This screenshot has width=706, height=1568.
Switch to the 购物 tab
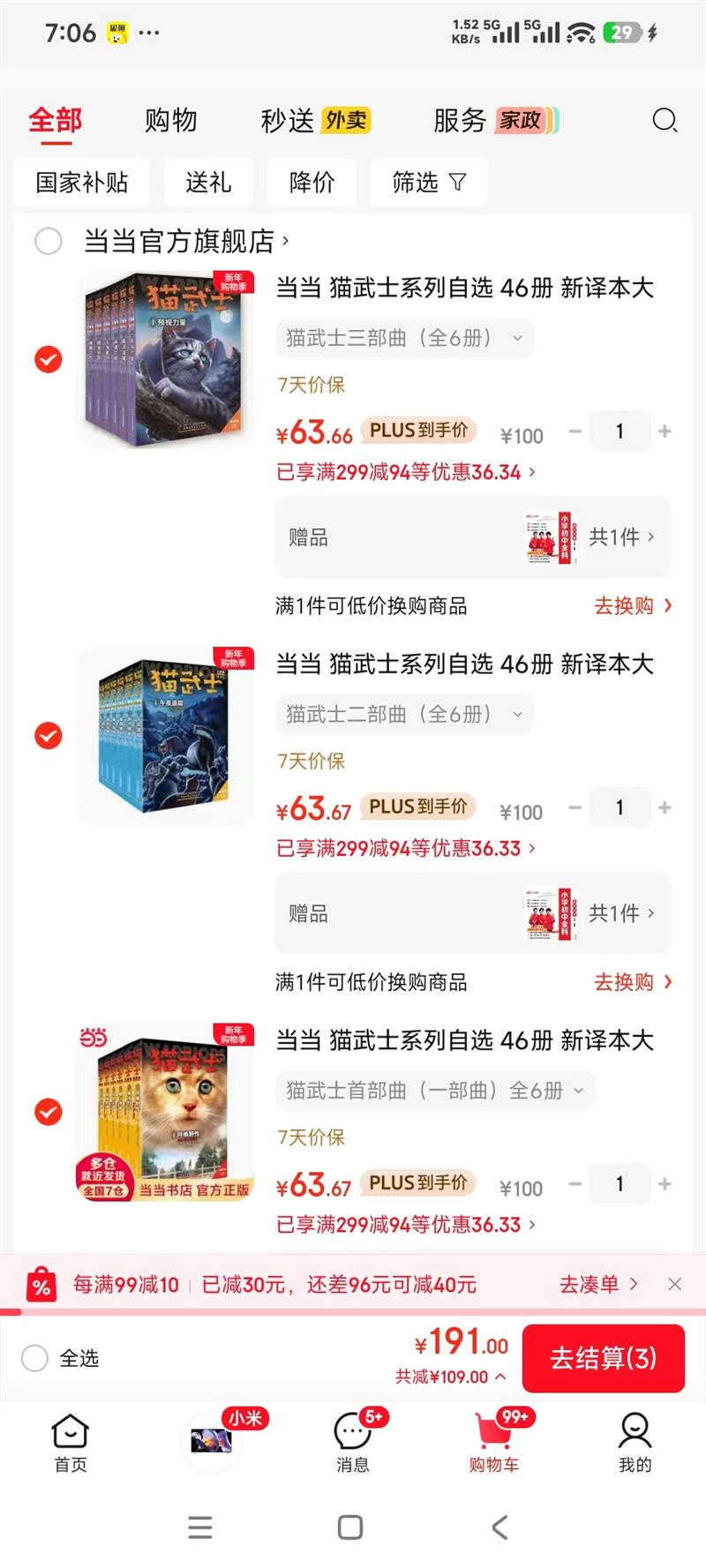click(171, 120)
